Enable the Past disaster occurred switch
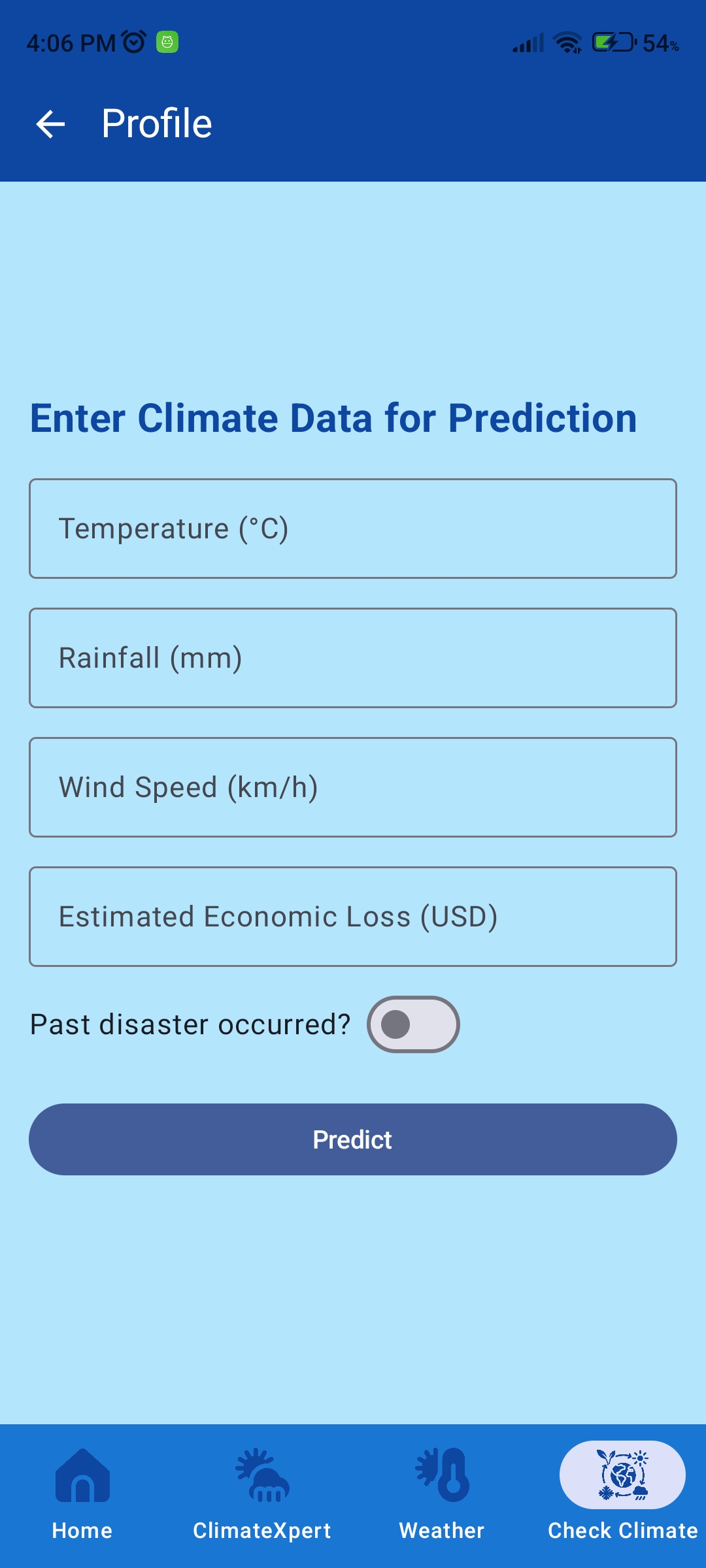 [413, 1024]
